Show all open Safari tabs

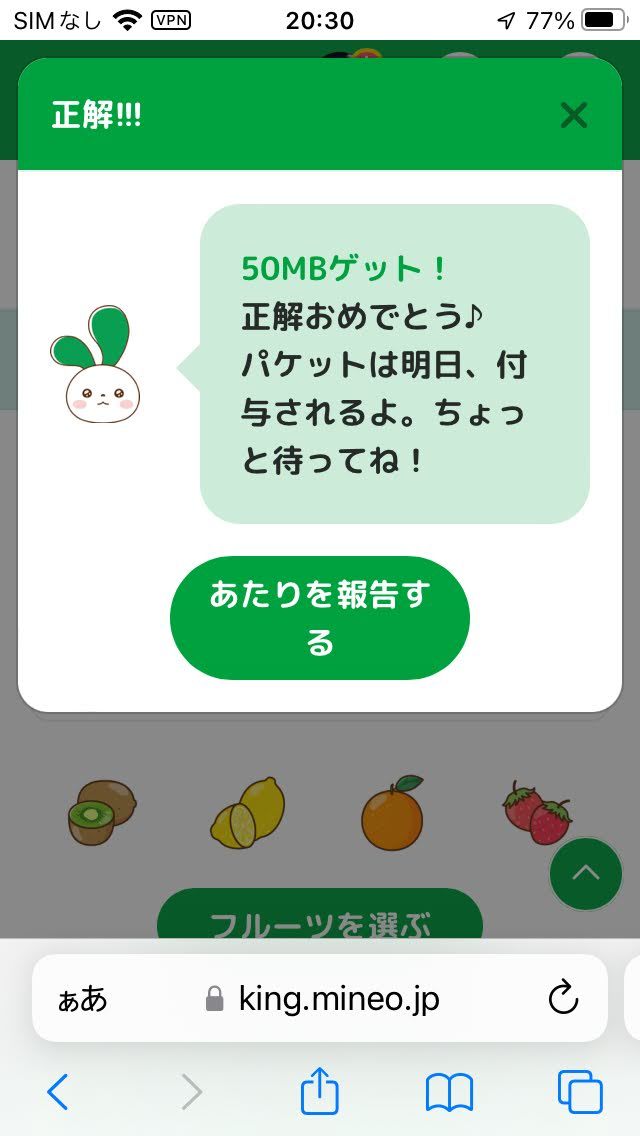tap(580, 1092)
